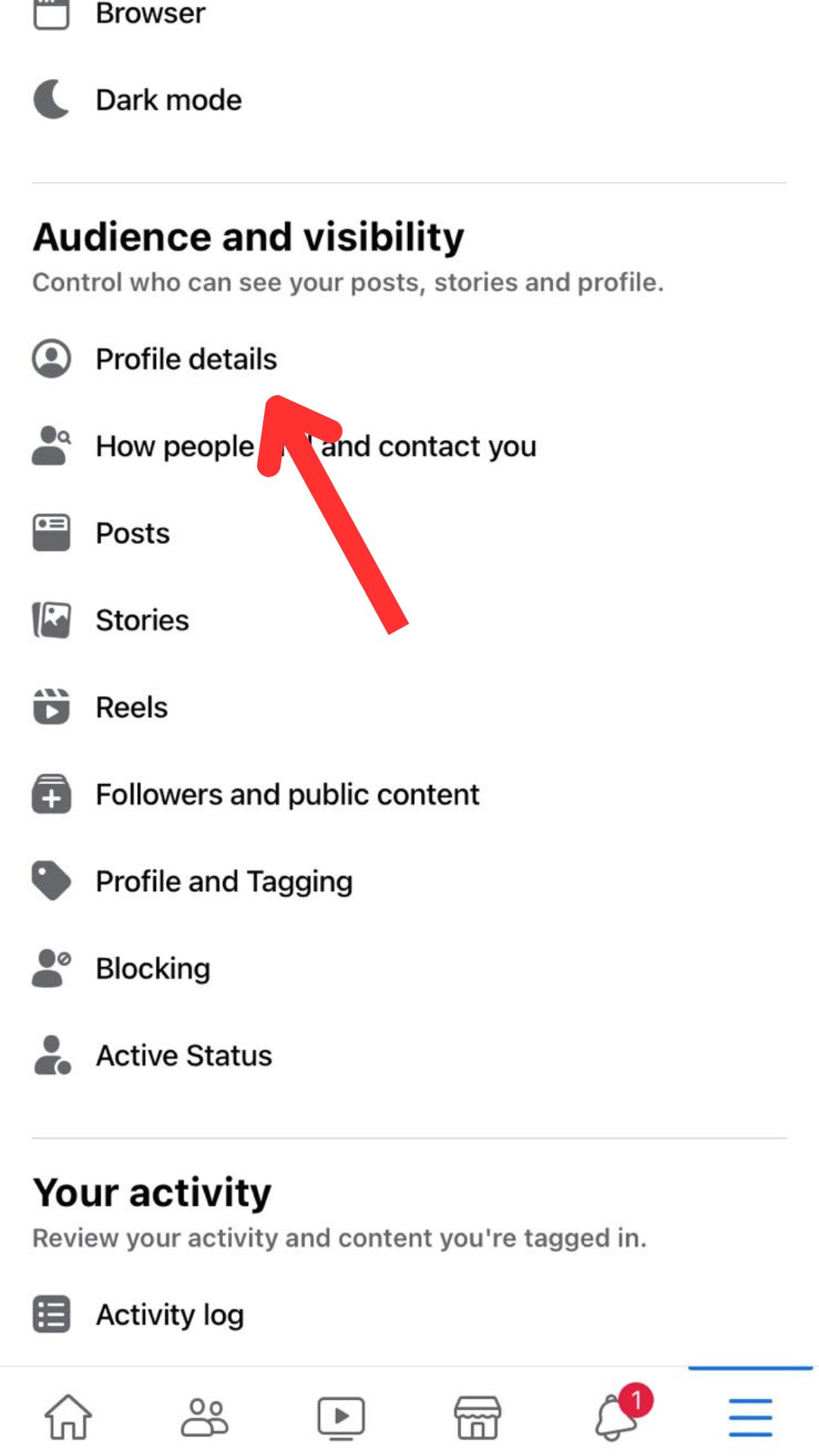Open the notifications bell

(x=616, y=1415)
